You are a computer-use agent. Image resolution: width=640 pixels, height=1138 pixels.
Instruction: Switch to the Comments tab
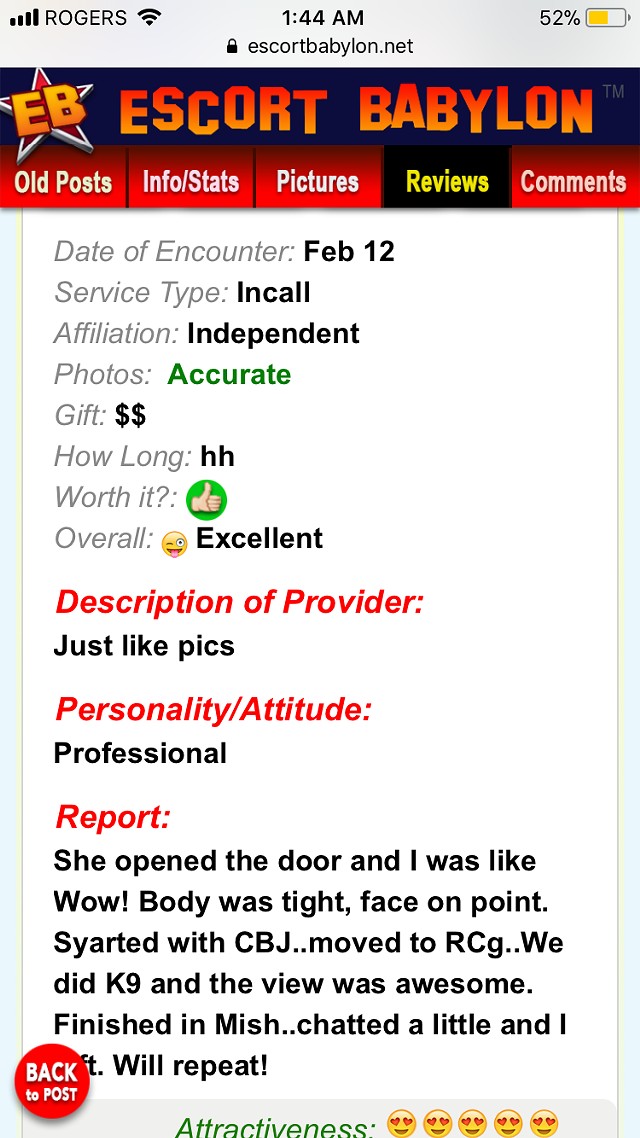pyautogui.click(x=575, y=179)
